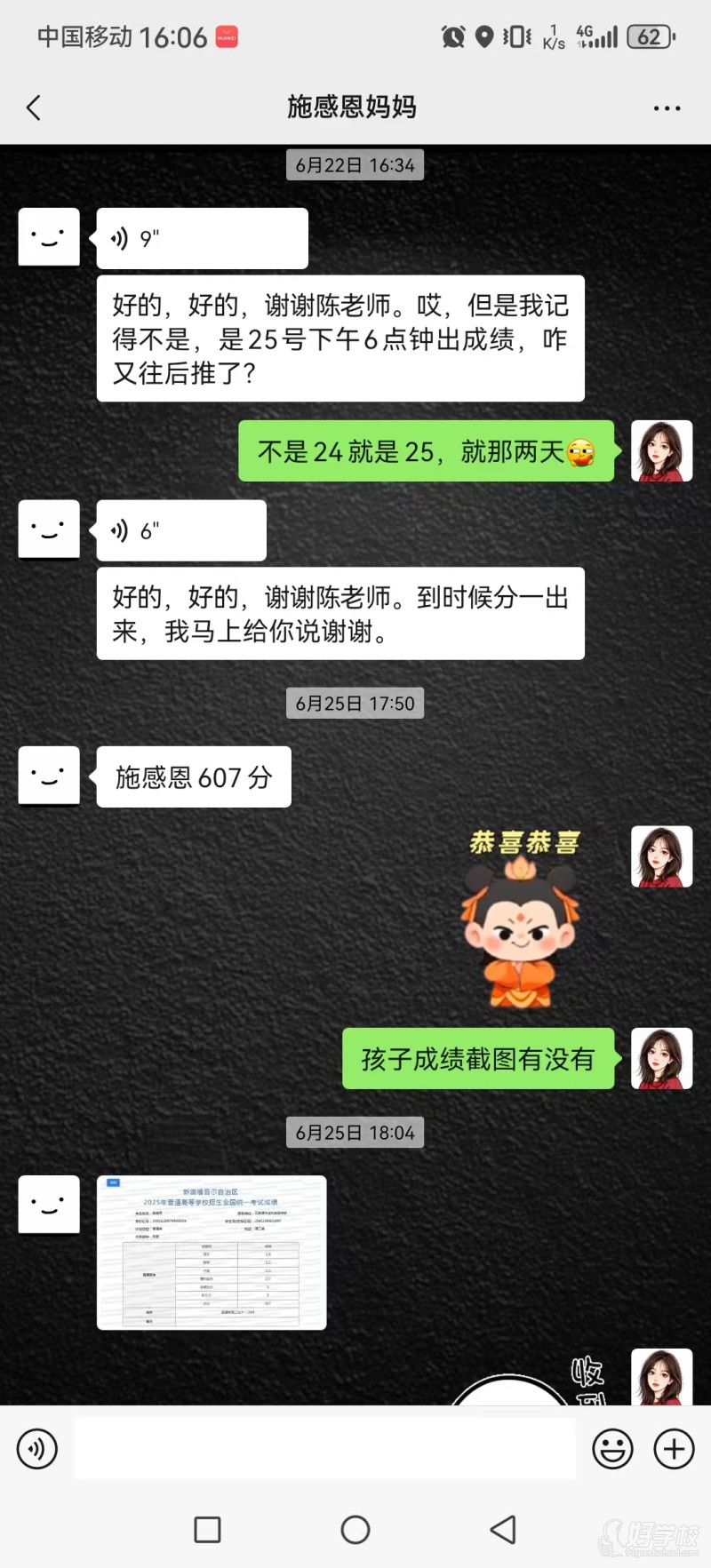Open the plus attachments menu
The image size is (711, 1568).
click(675, 1450)
